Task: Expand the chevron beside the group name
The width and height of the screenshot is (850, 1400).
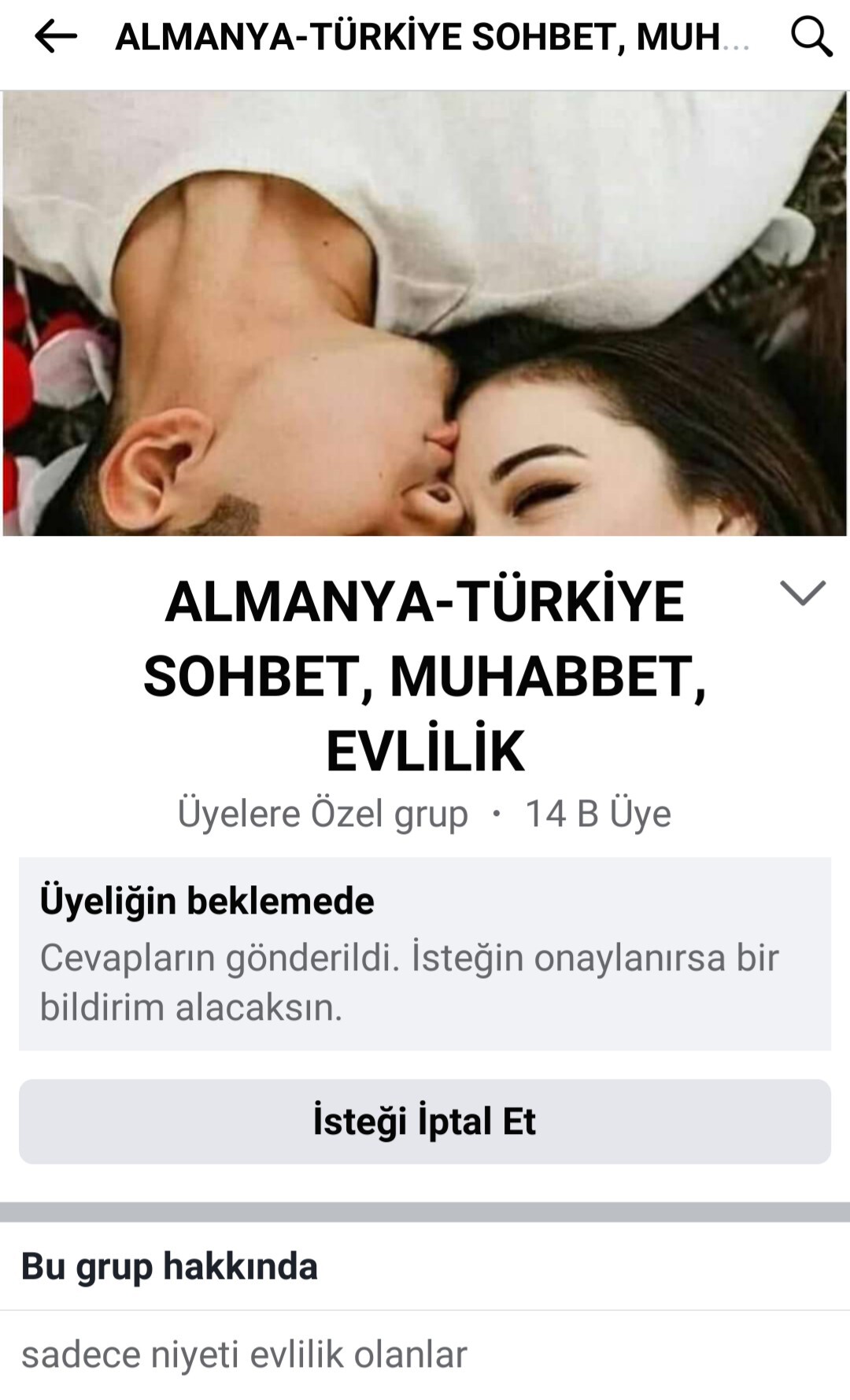Action: click(x=802, y=593)
